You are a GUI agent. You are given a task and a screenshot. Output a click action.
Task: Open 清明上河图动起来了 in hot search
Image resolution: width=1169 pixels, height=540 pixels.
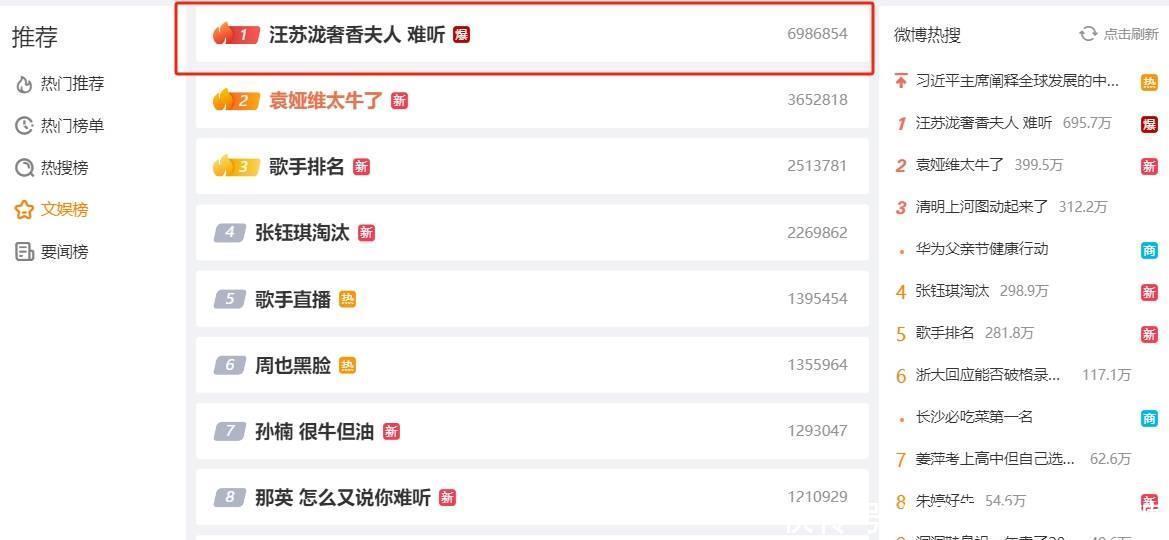coord(981,207)
